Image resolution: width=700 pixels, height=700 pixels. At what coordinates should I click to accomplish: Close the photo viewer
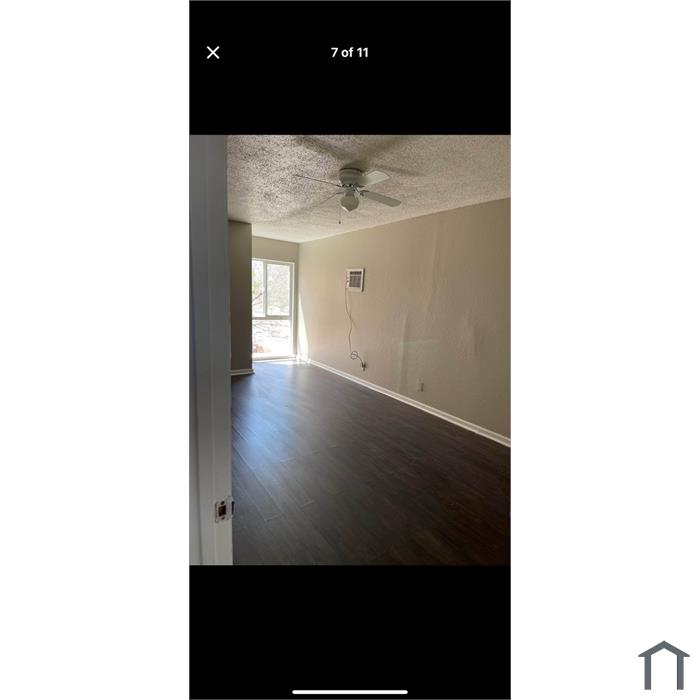point(213,53)
